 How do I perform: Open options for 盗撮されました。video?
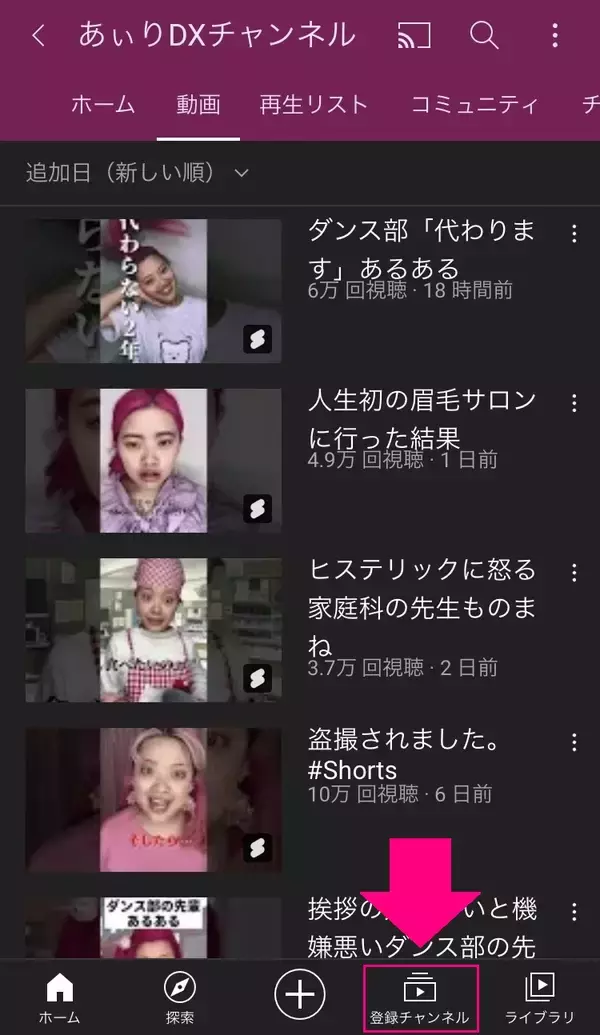[x=574, y=743]
